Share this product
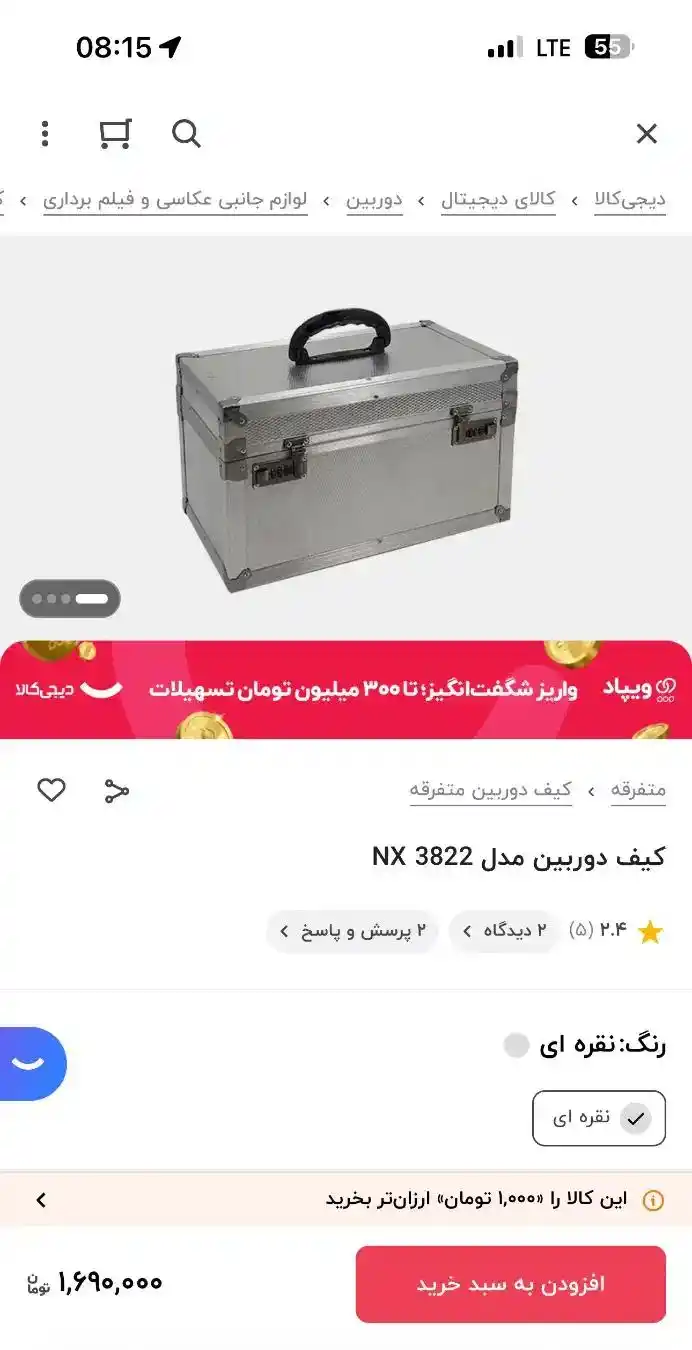Image resolution: width=692 pixels, height=1350 pixels. [x=117, y=790]
